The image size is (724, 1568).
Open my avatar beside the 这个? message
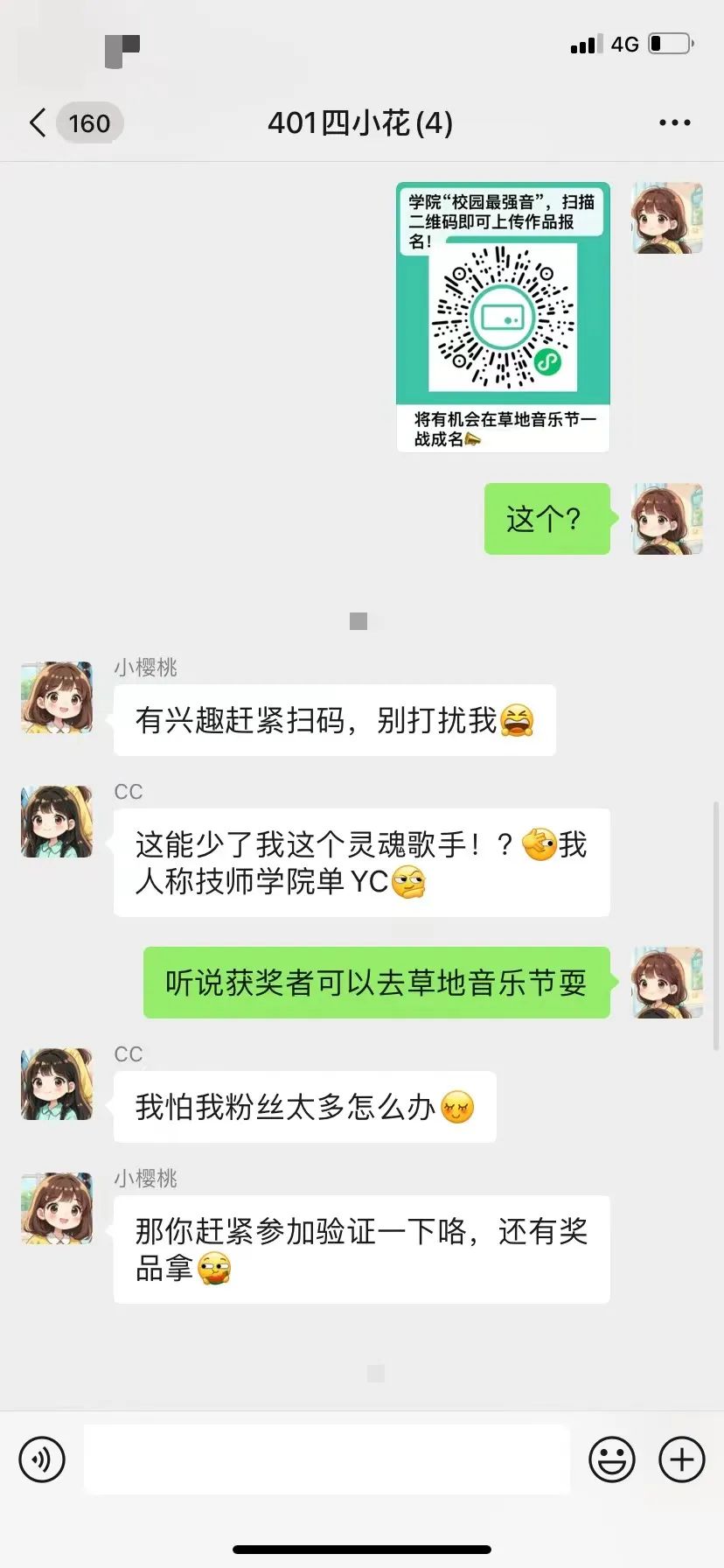(x=667, y=519)
